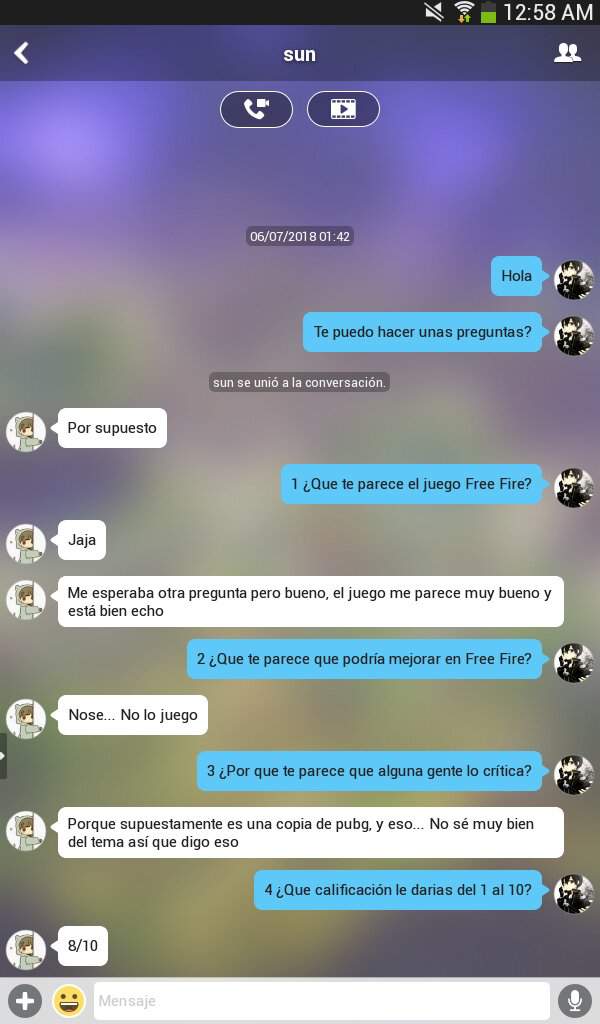
Task: Open the screening room film button
Action: (x=343, y=109)
